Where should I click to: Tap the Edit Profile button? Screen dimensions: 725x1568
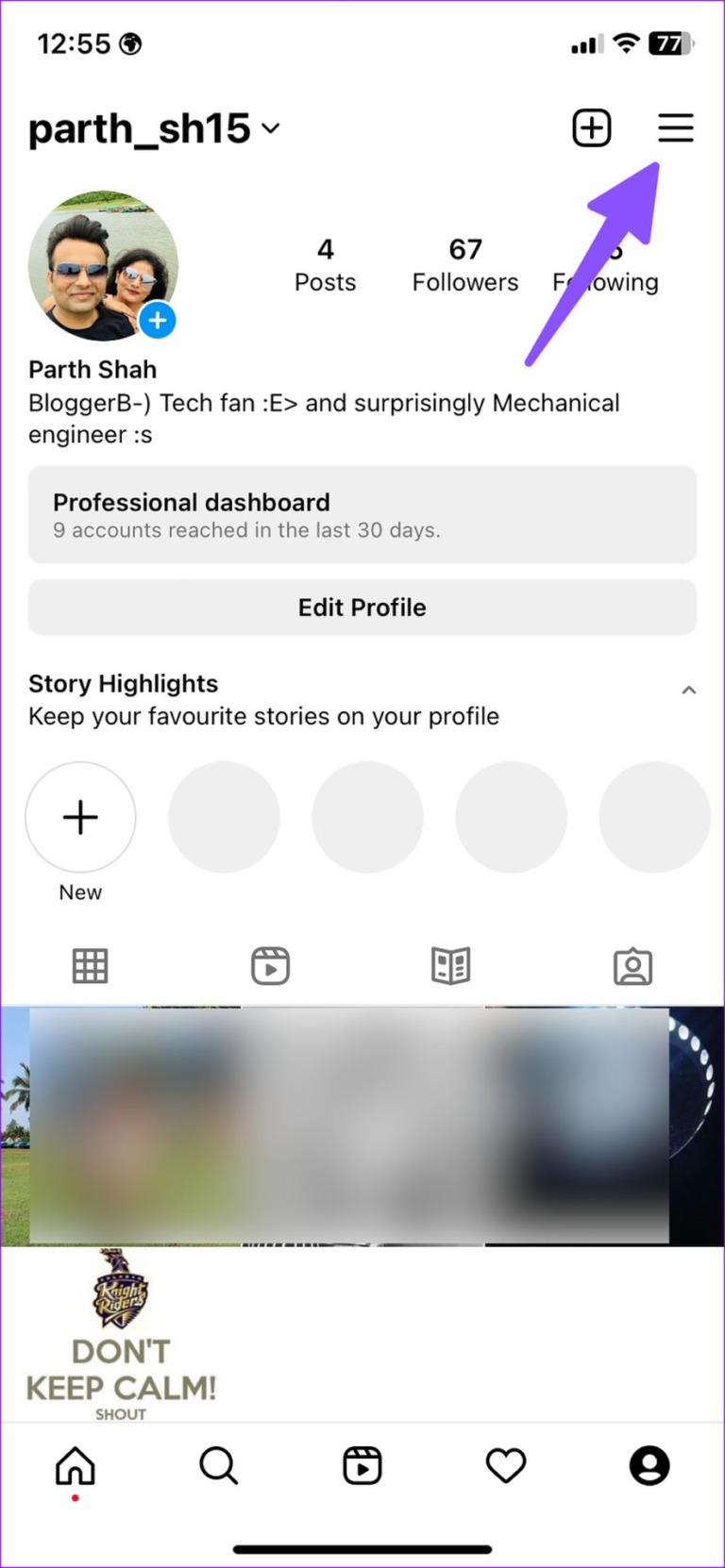(x=362, y=608)
